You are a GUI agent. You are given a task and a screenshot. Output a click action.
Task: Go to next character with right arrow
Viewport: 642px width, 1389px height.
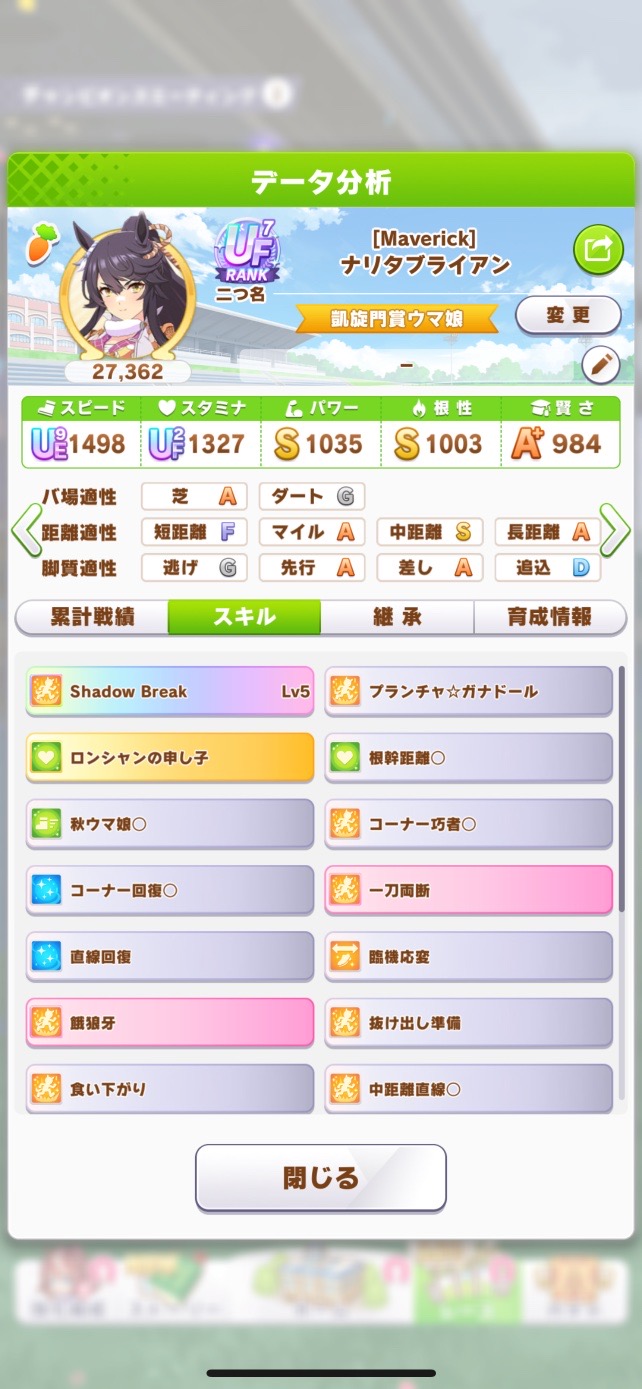(616, 531)
